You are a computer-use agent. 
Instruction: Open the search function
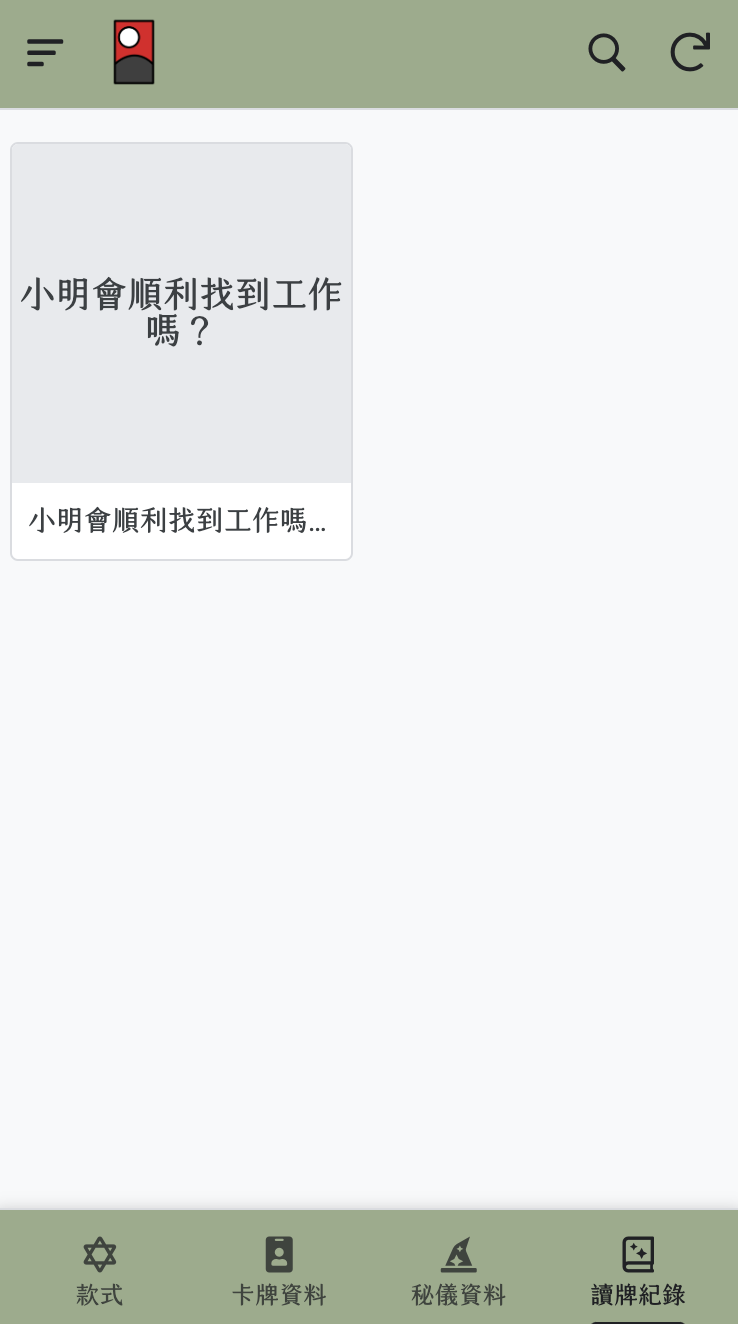tap(606, 52)
